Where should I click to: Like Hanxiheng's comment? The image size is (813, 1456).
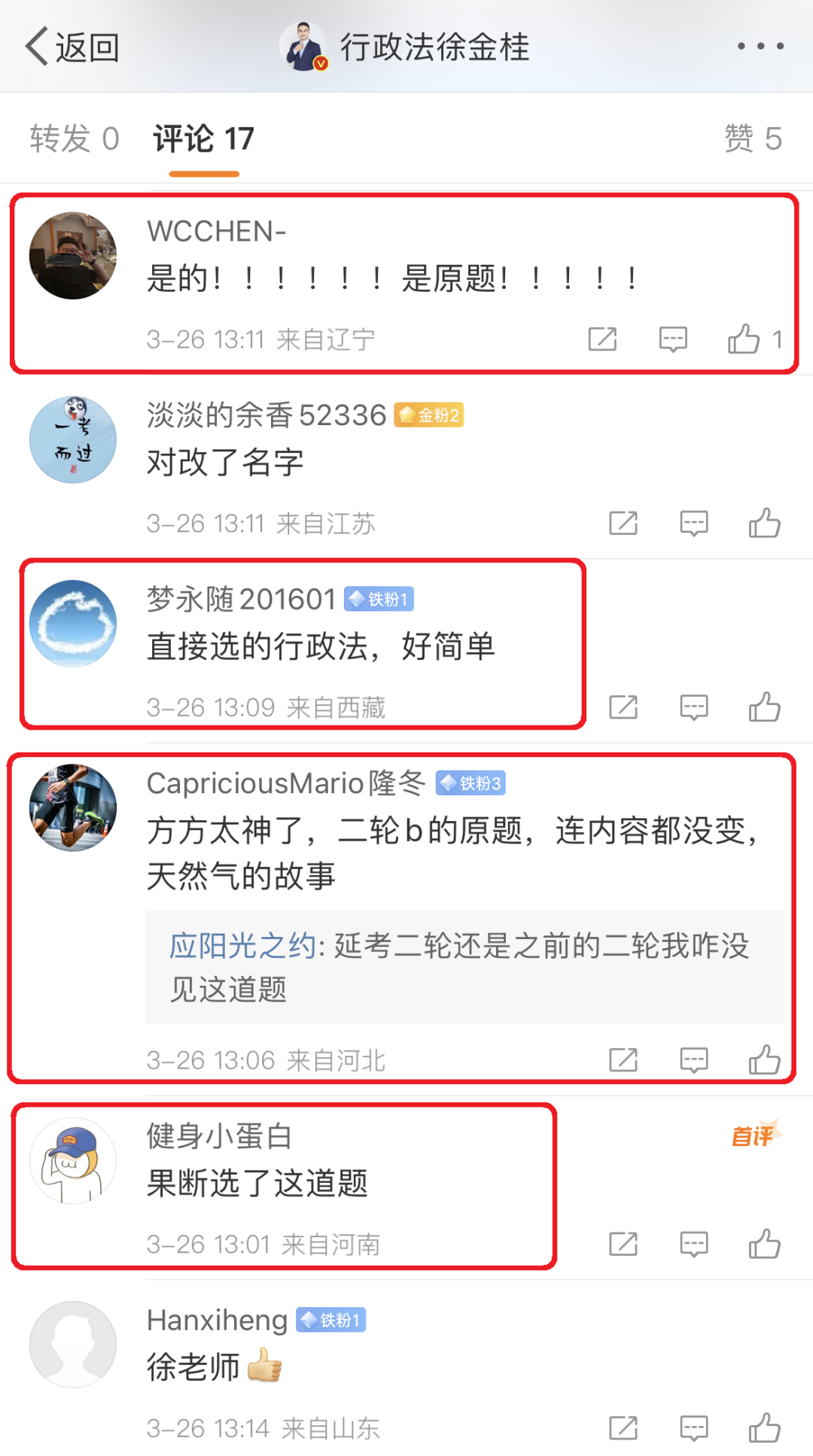[764, 1428]
